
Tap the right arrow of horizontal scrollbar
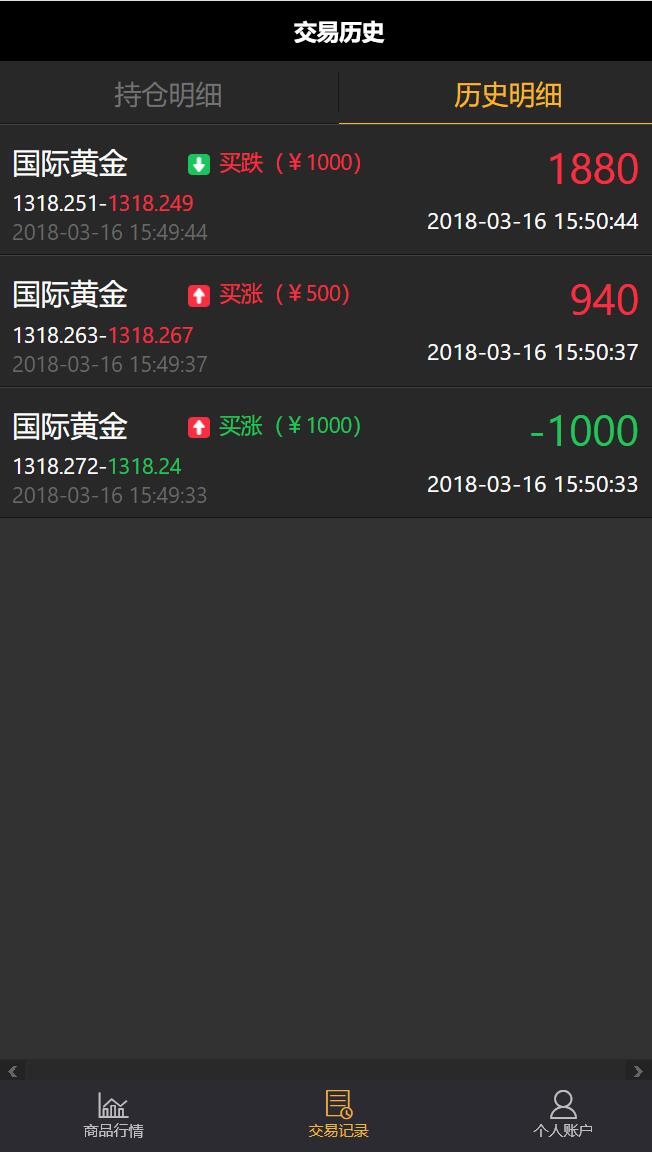point(639,1071)
